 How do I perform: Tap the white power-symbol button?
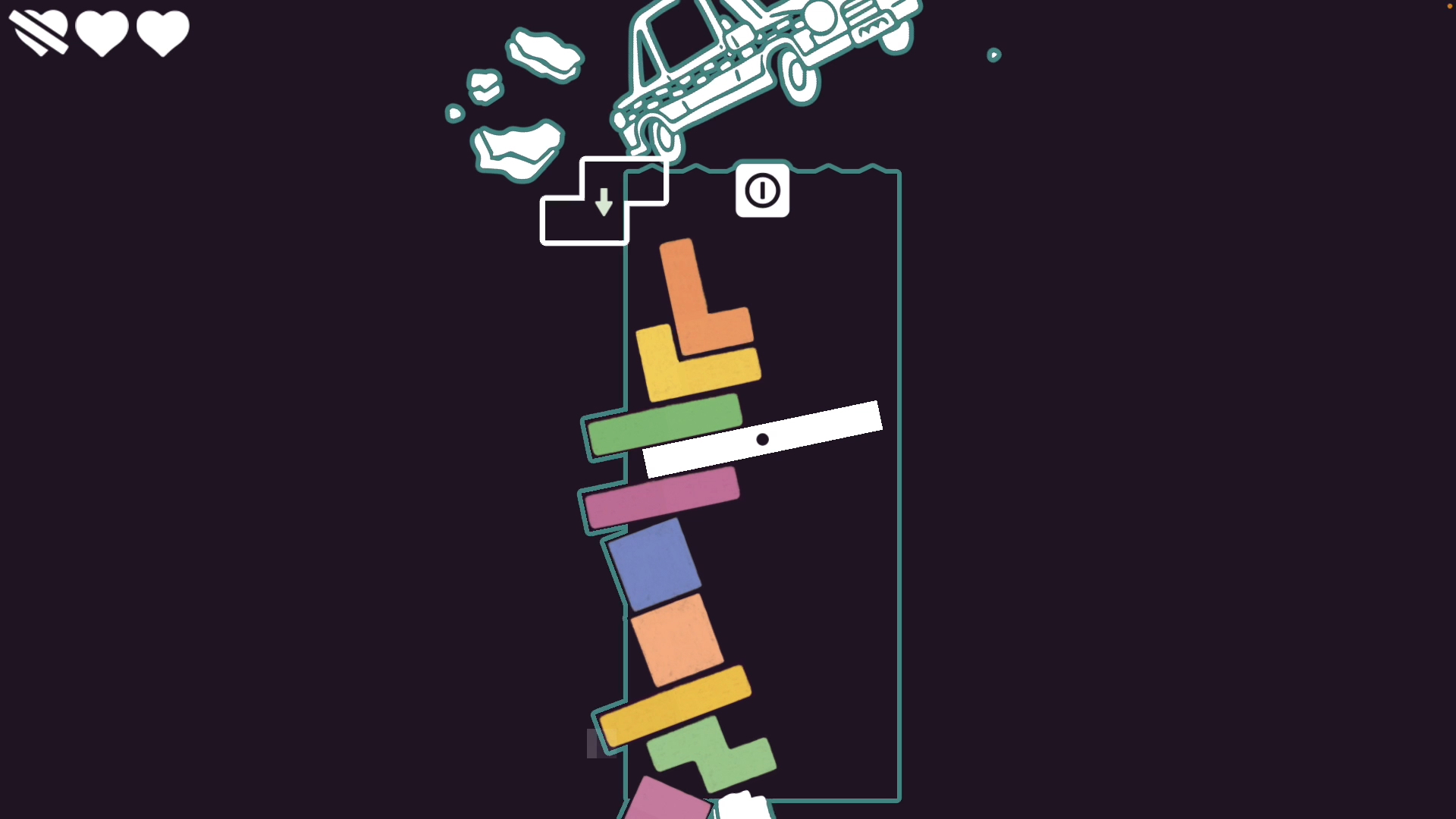coord(762,190)
